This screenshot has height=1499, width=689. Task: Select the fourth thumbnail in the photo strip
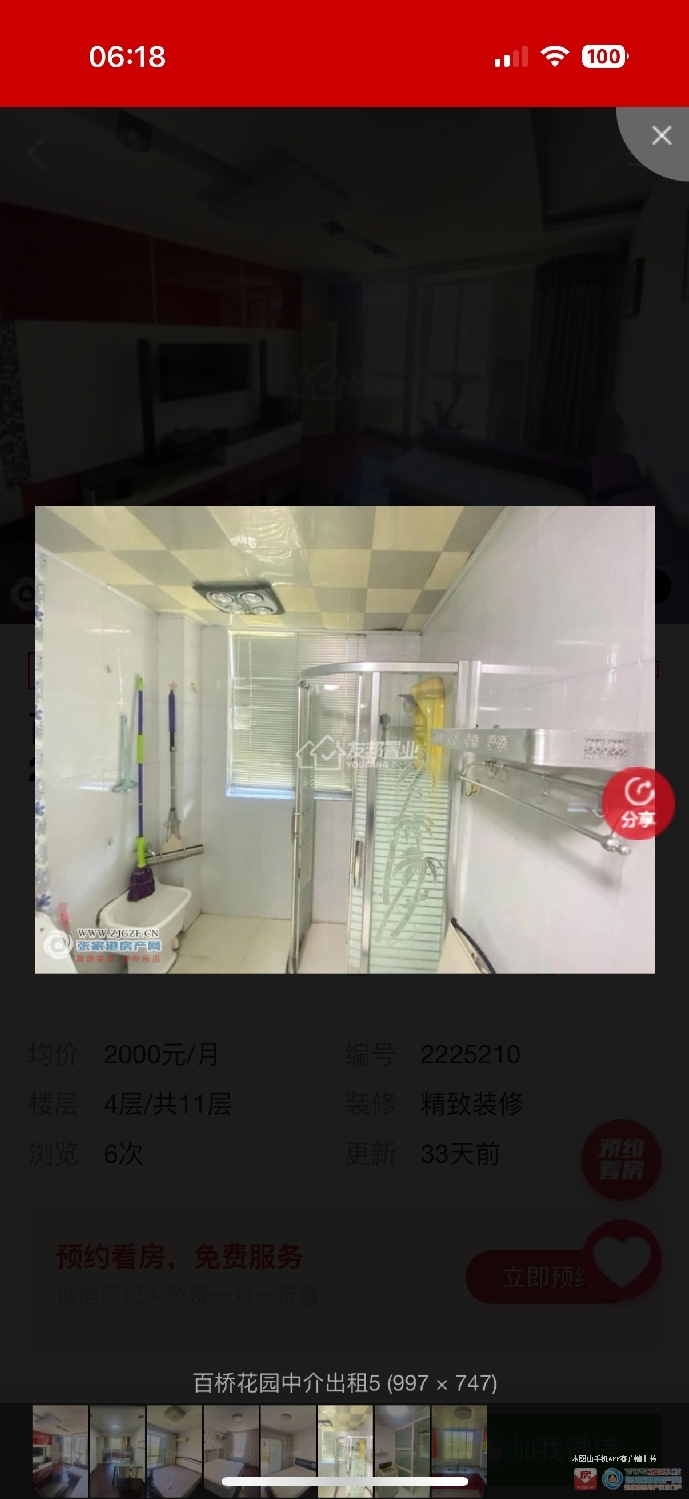[x=231, y=1449]
